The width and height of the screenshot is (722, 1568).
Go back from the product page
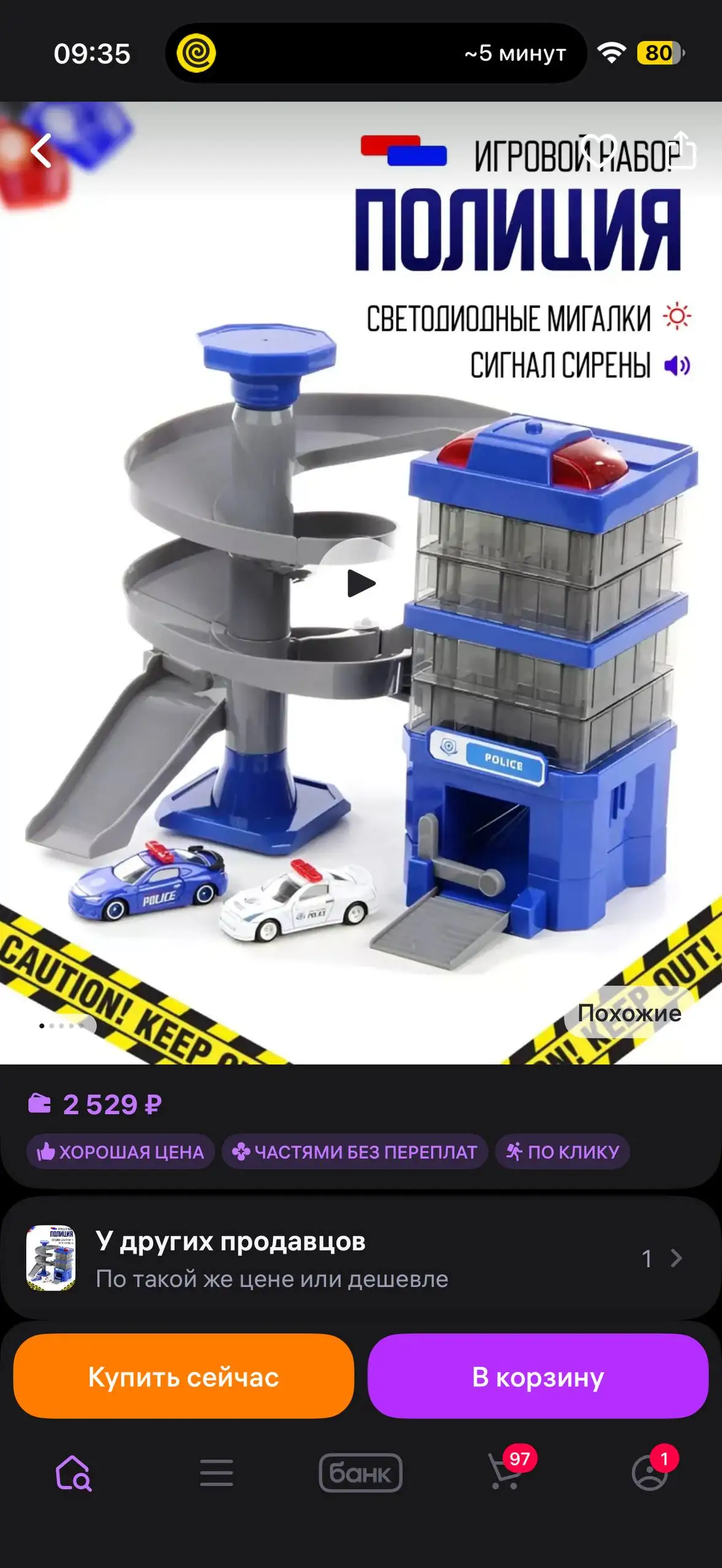[x=41, y=151]
